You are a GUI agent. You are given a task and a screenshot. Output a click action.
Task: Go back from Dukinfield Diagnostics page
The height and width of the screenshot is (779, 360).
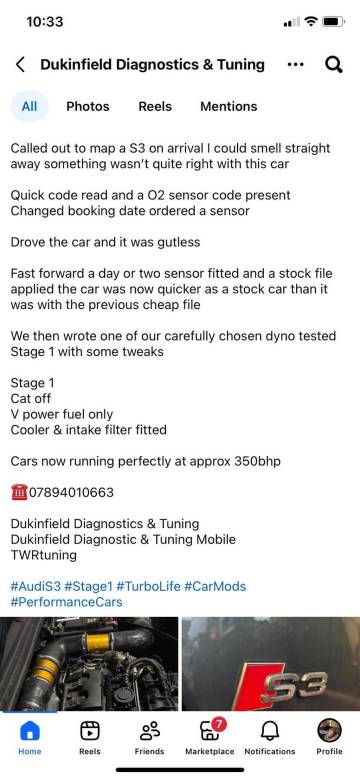pos(20,65)
